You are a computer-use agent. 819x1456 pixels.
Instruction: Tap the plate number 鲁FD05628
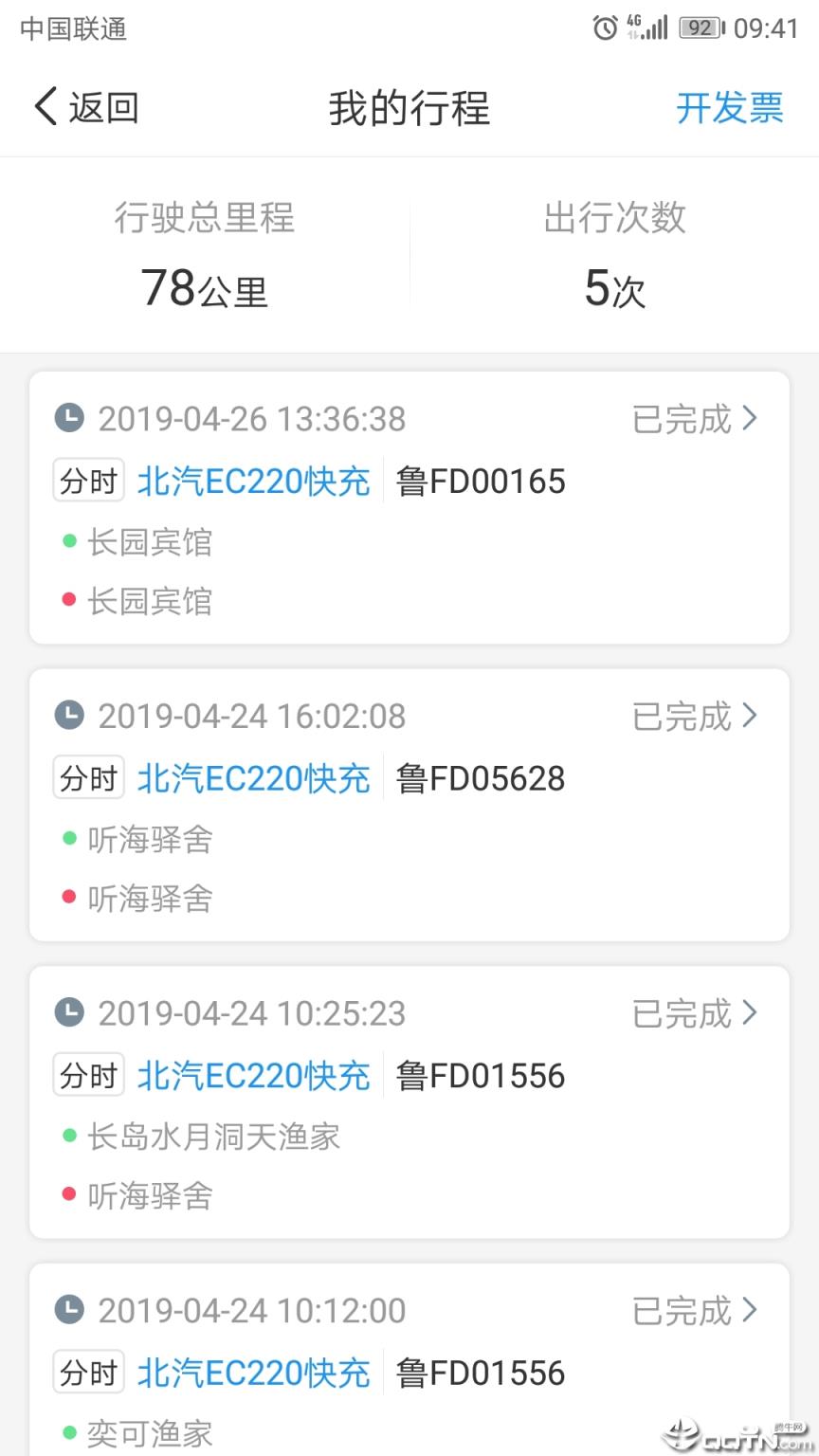tap(479, 776)
